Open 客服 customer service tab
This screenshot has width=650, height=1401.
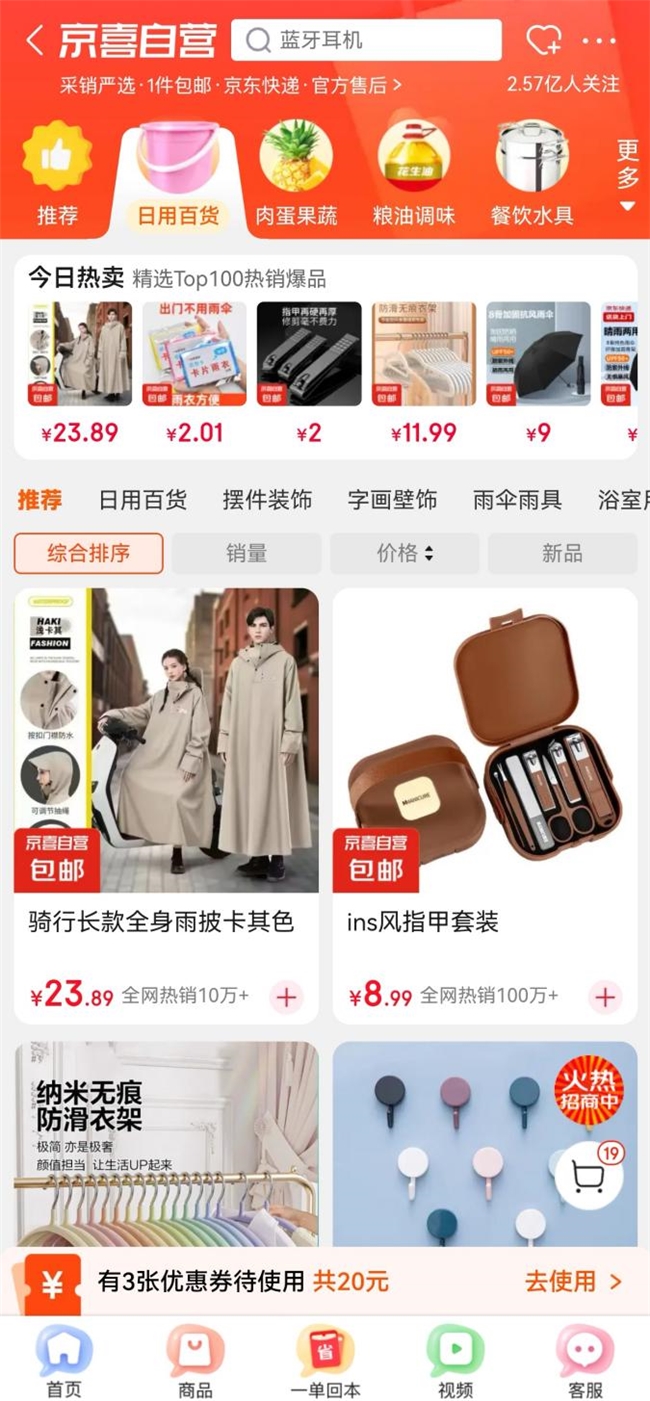tap(585, 1360)
